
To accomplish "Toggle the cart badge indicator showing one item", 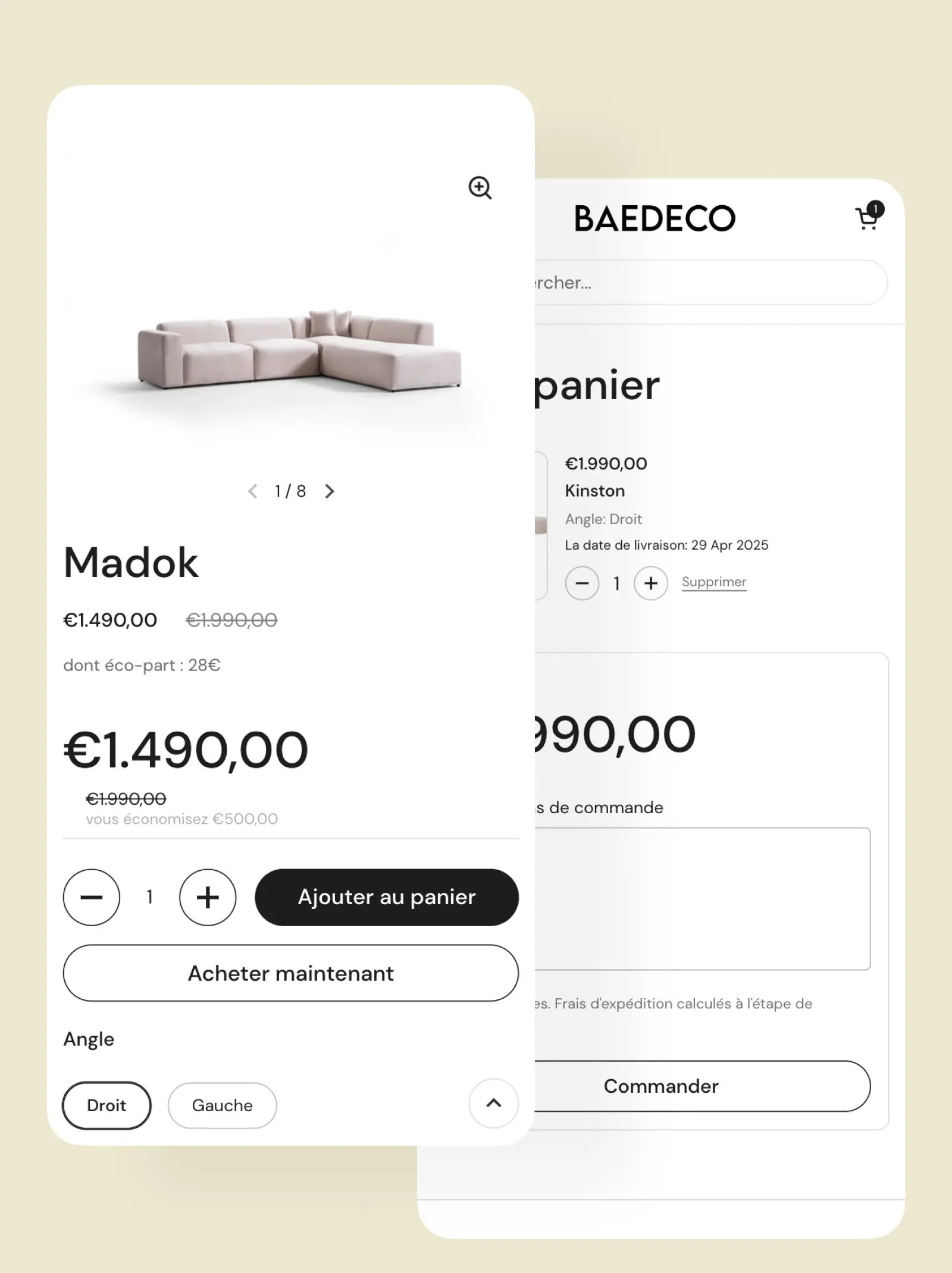I will pyautogui.click(x=875, y=208).
